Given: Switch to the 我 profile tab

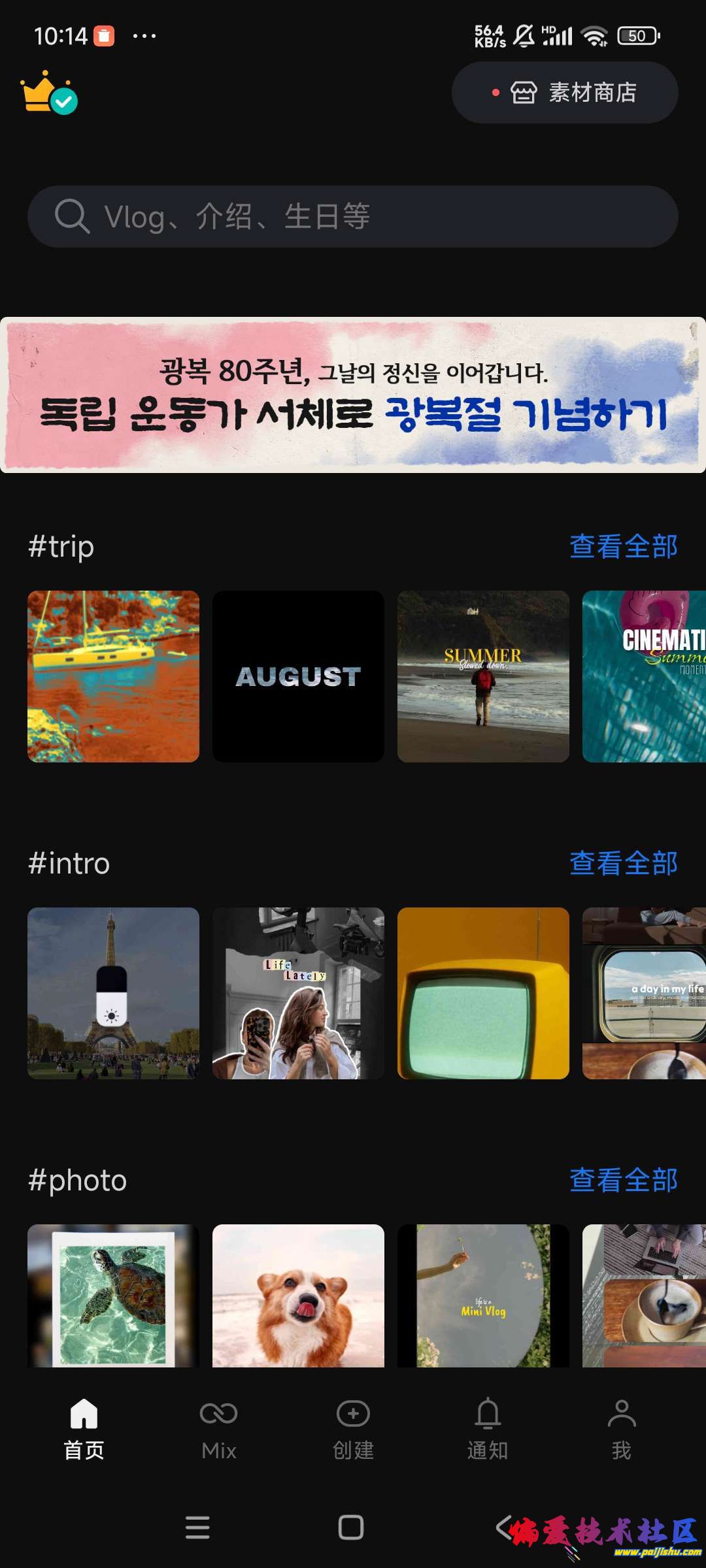Looking at the screenshot, I should coord(621,1429).
